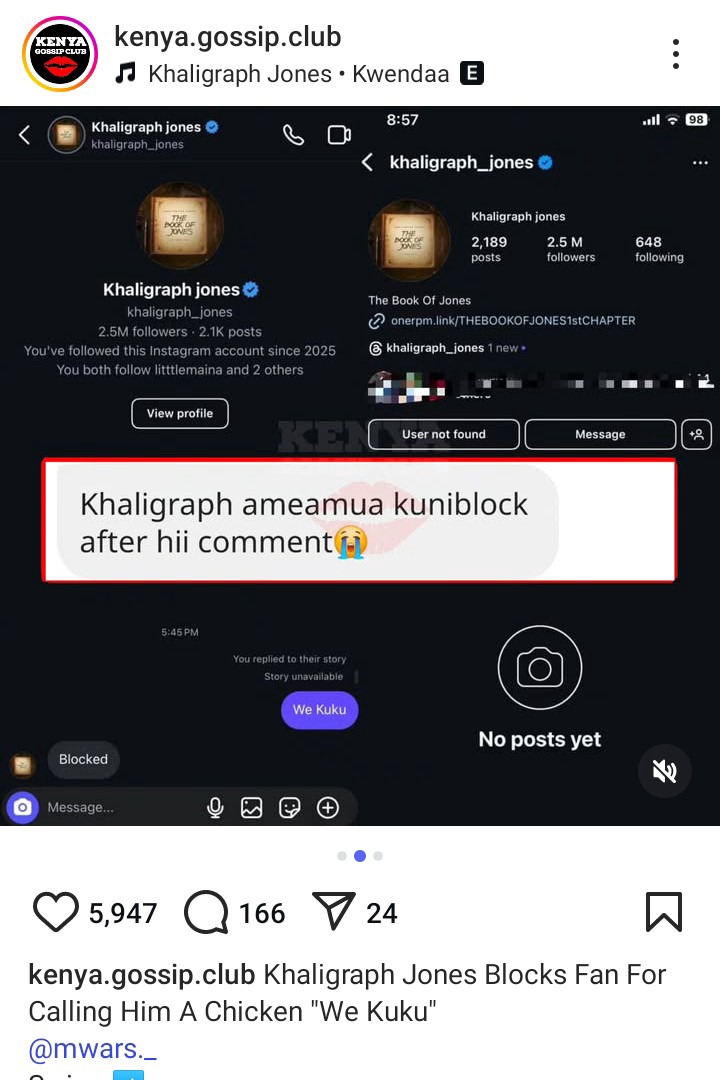
Task: Tap the kenya.gossip.club username header
Action: coord(228,37)
